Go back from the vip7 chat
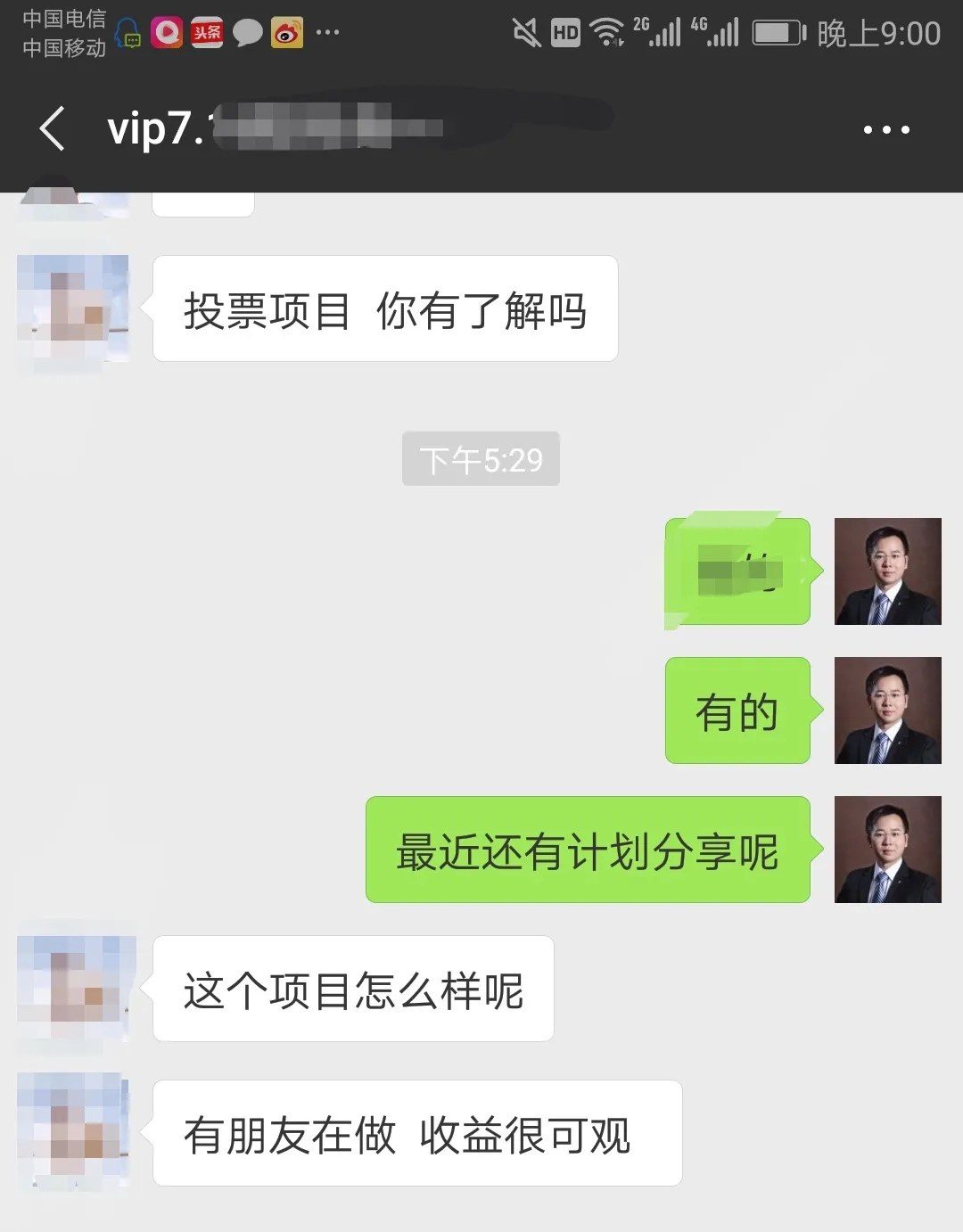Viewport: 963px width, 1232px height. [52, 128]
